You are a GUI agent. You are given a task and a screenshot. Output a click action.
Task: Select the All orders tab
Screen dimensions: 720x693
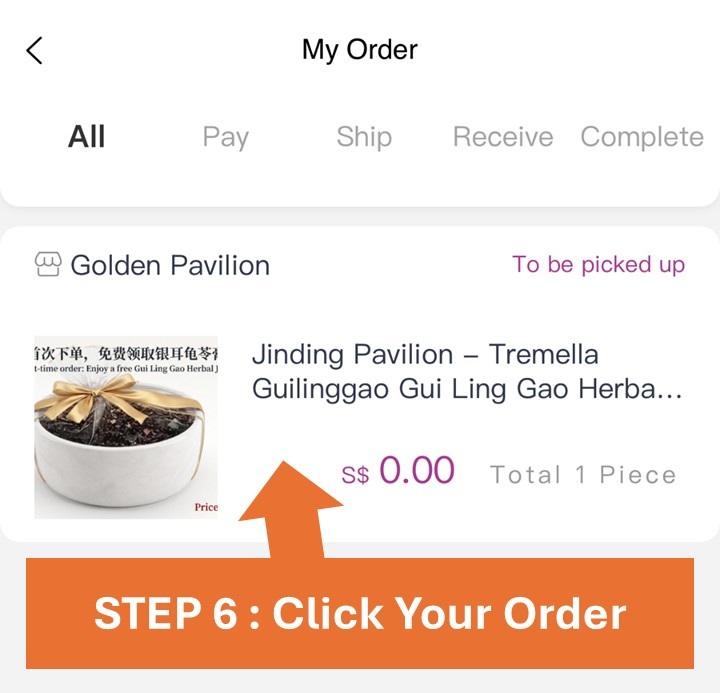(x=87, y=137)
